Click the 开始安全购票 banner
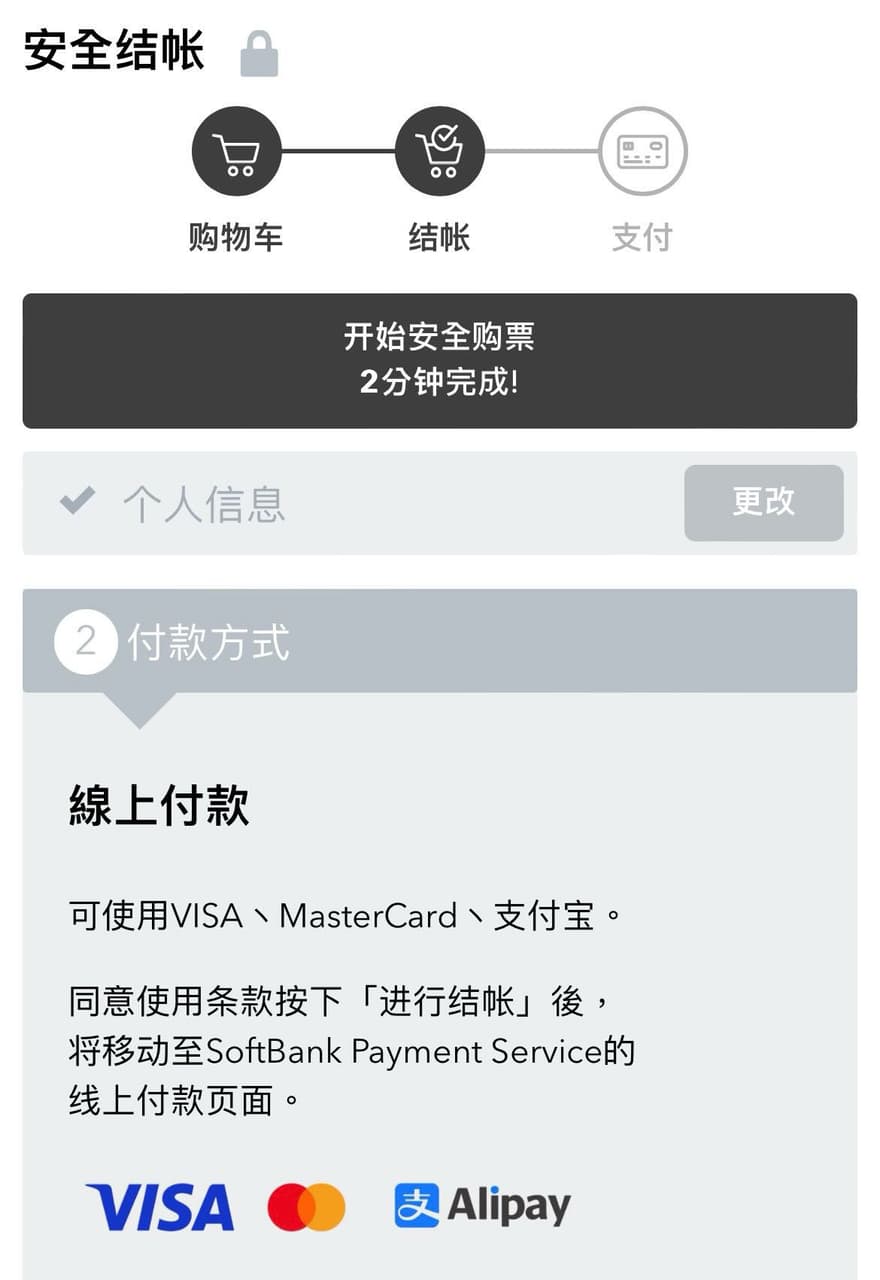The image size is (880, 1280). point(440,360)
